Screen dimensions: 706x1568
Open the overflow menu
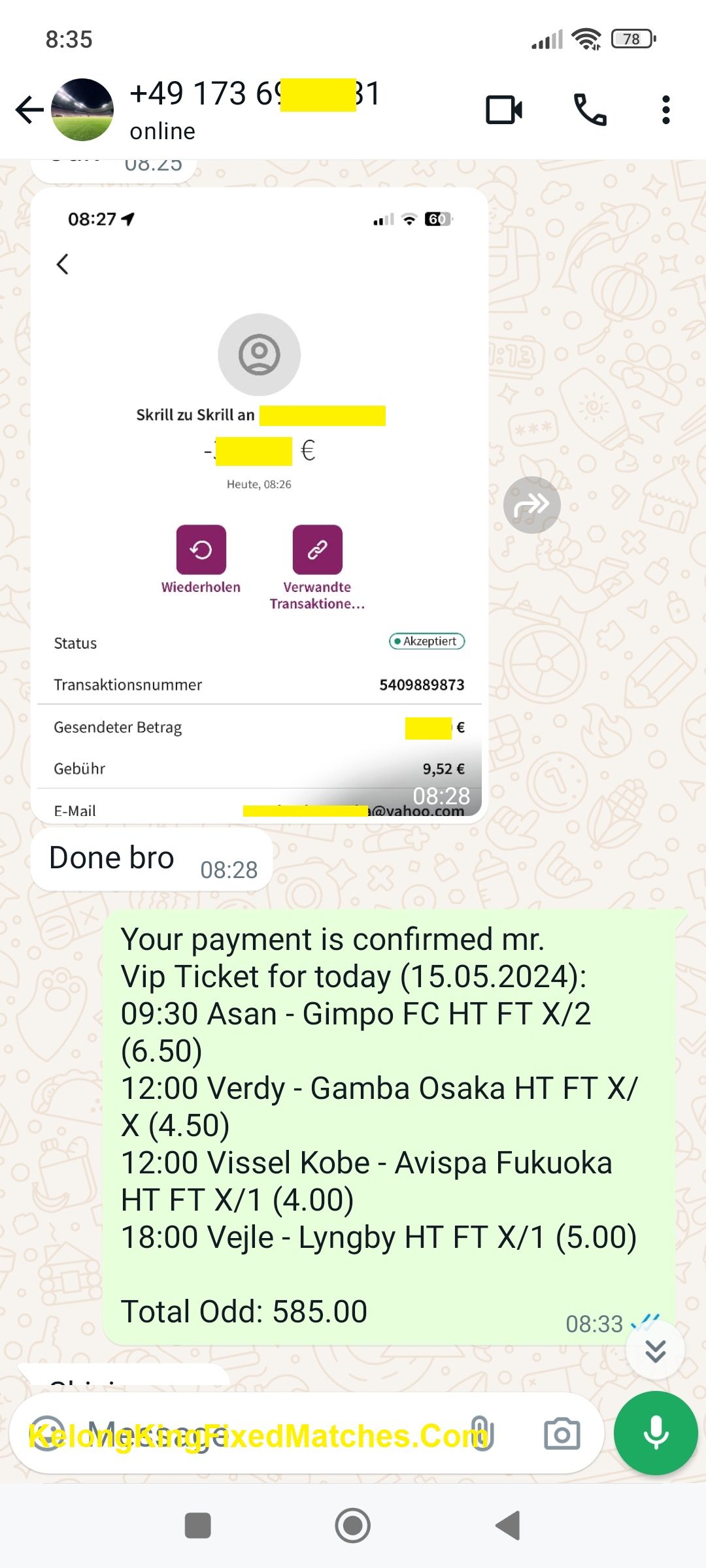(x=665, y=110)
